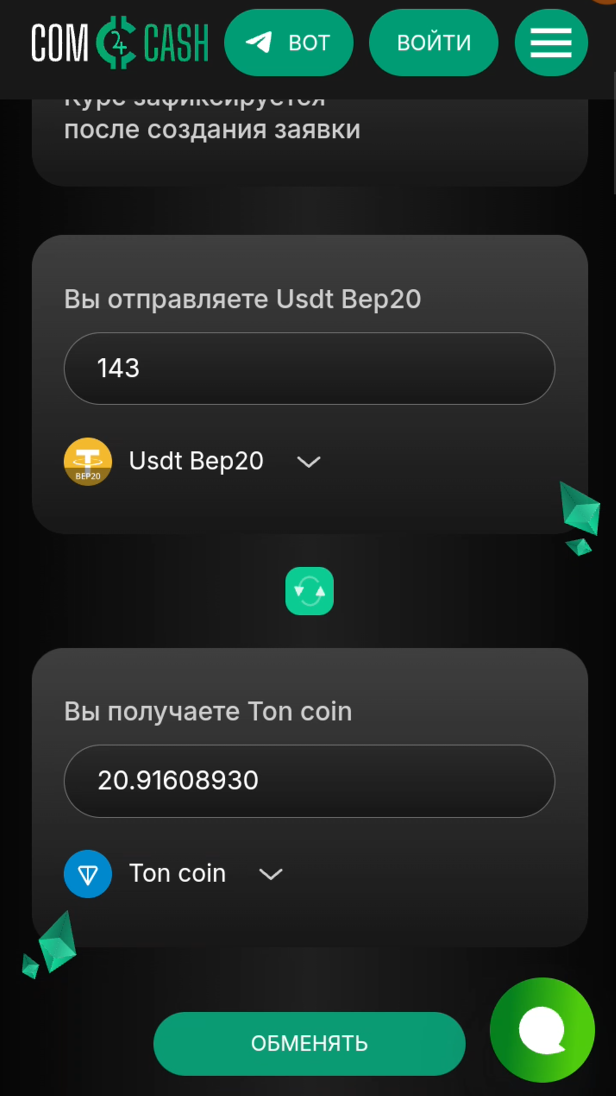Open the green support chat bubble

(542, 1029)
